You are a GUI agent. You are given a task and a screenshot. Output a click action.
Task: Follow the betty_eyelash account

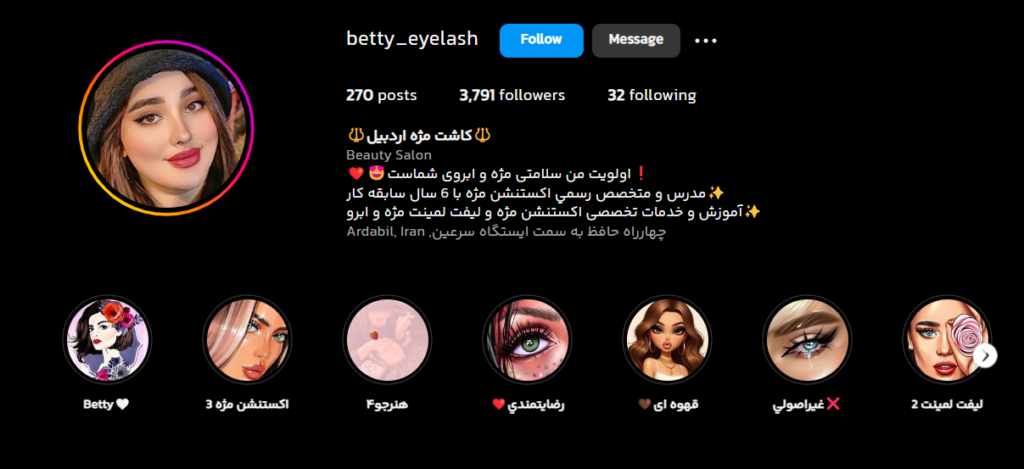tap(541, 40)
